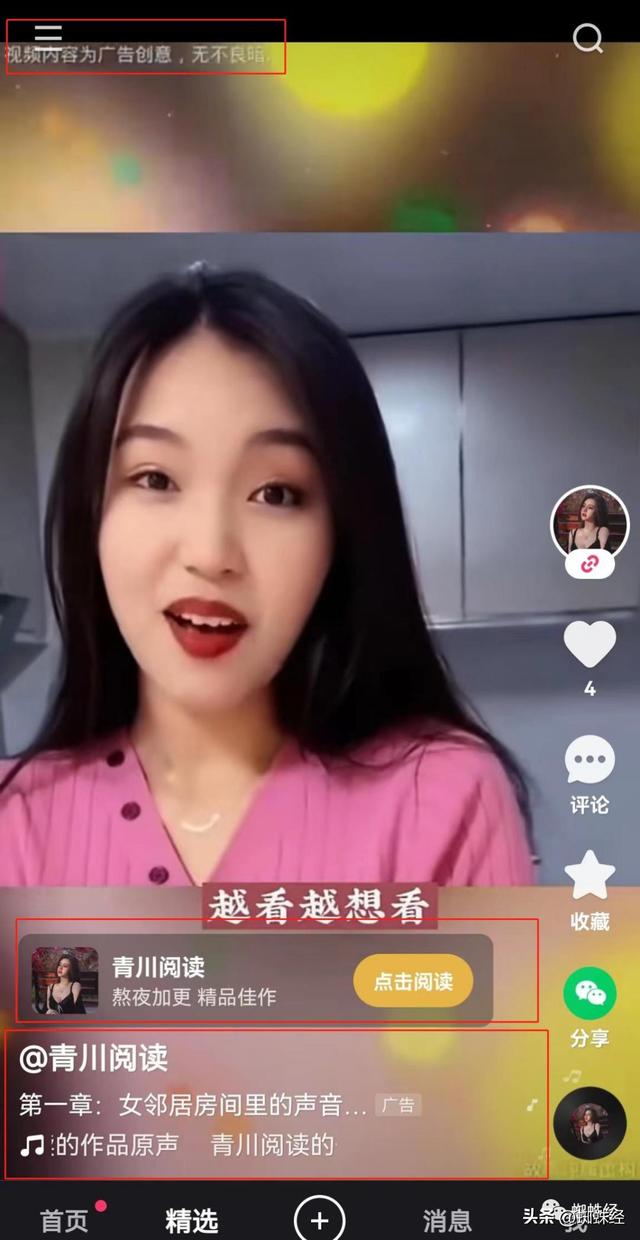Switch to the 精选 tab

(x=191, y=1220)
